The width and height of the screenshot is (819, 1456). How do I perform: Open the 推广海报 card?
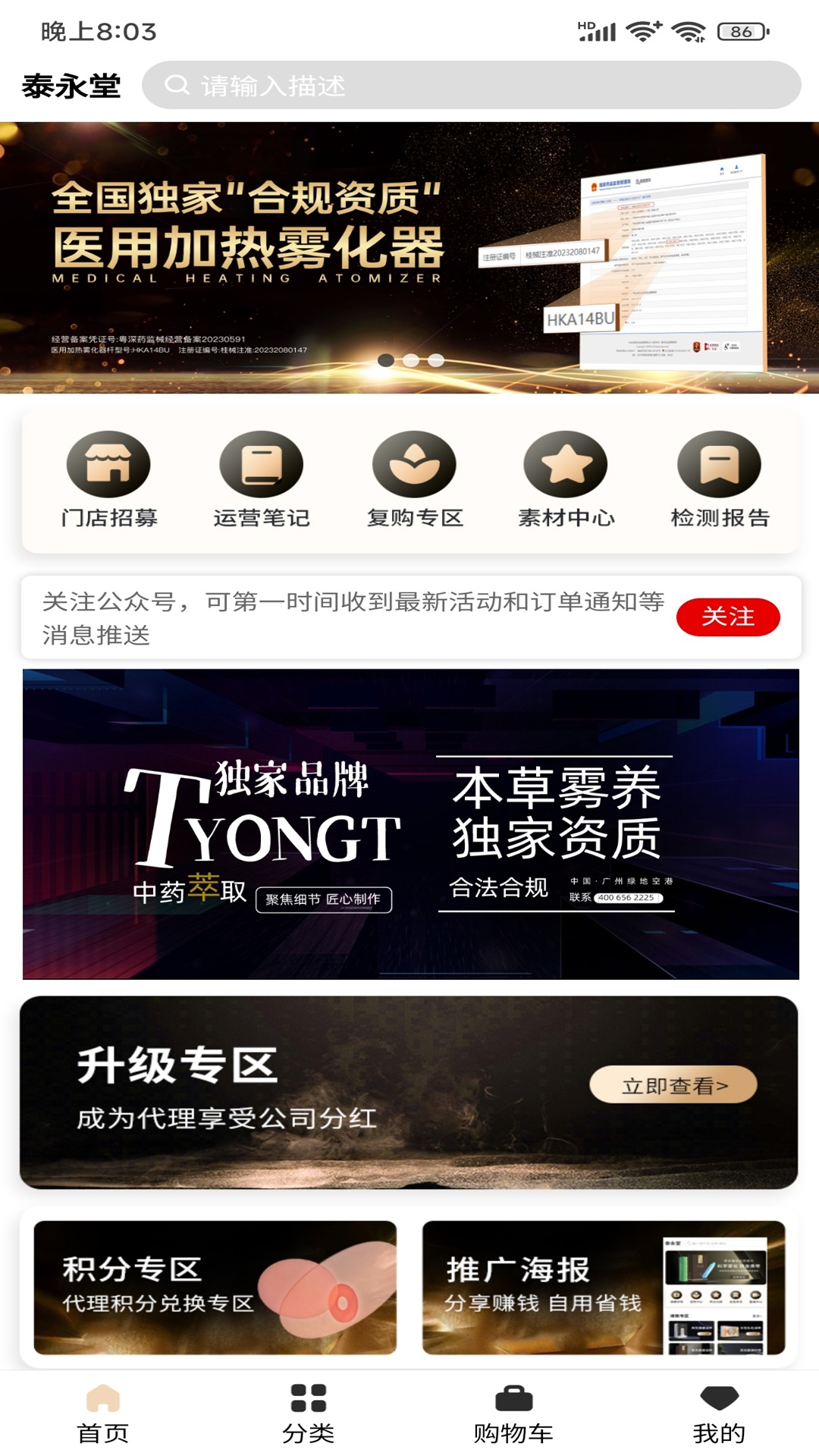604,1288
